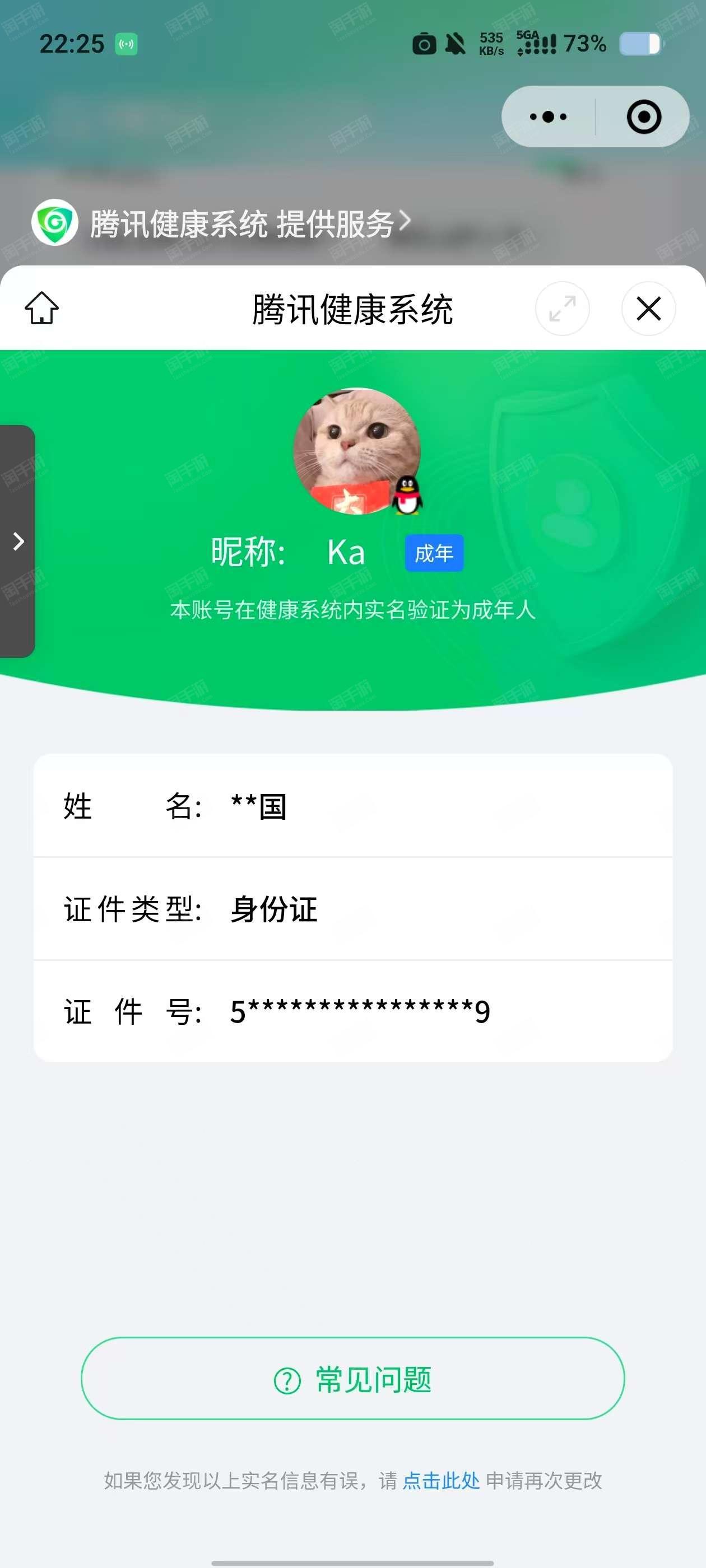
Task: Expand the side drawer arrow handle
Action: coord(18,541)
